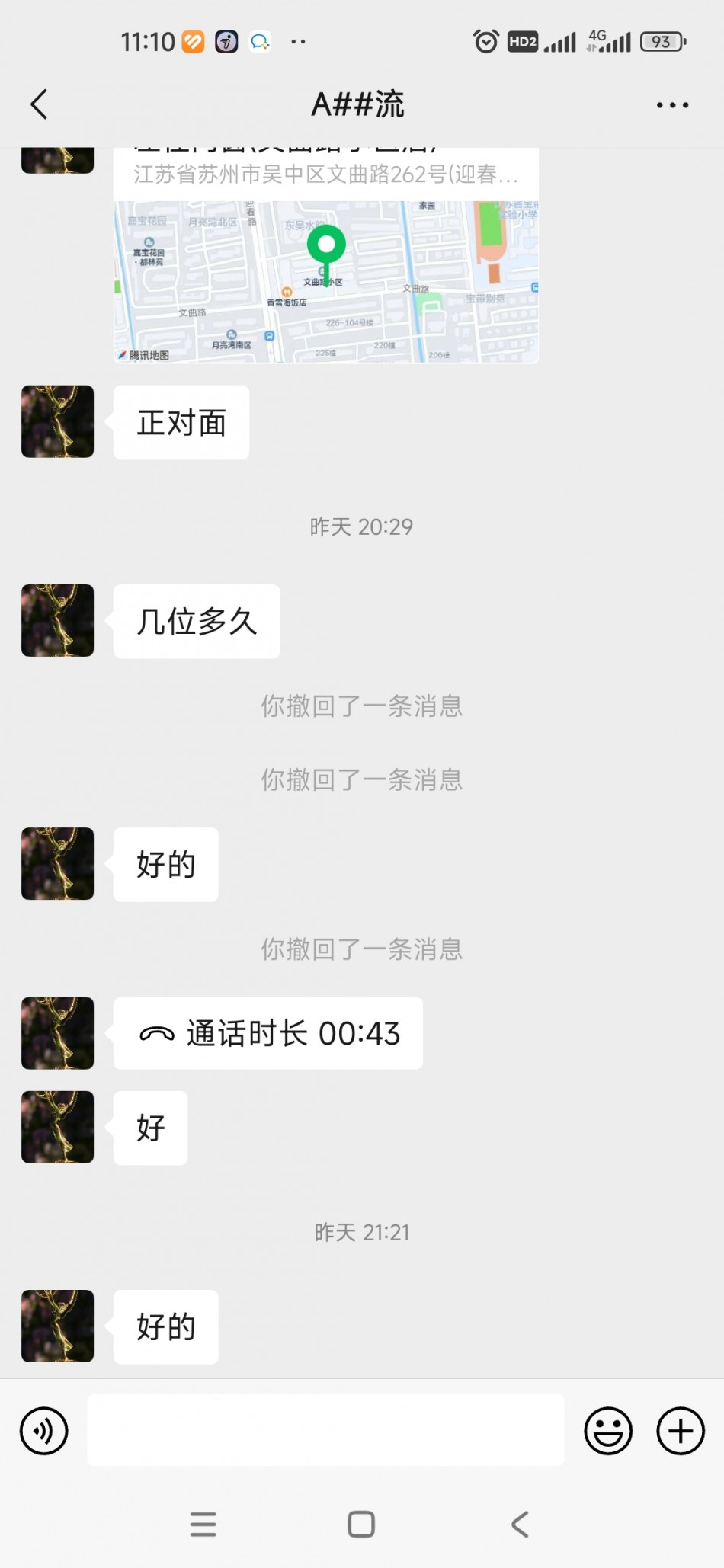This screenshot has height=1568, width=724.
Task: Switch to voice message input
Action: [43, 1431]
